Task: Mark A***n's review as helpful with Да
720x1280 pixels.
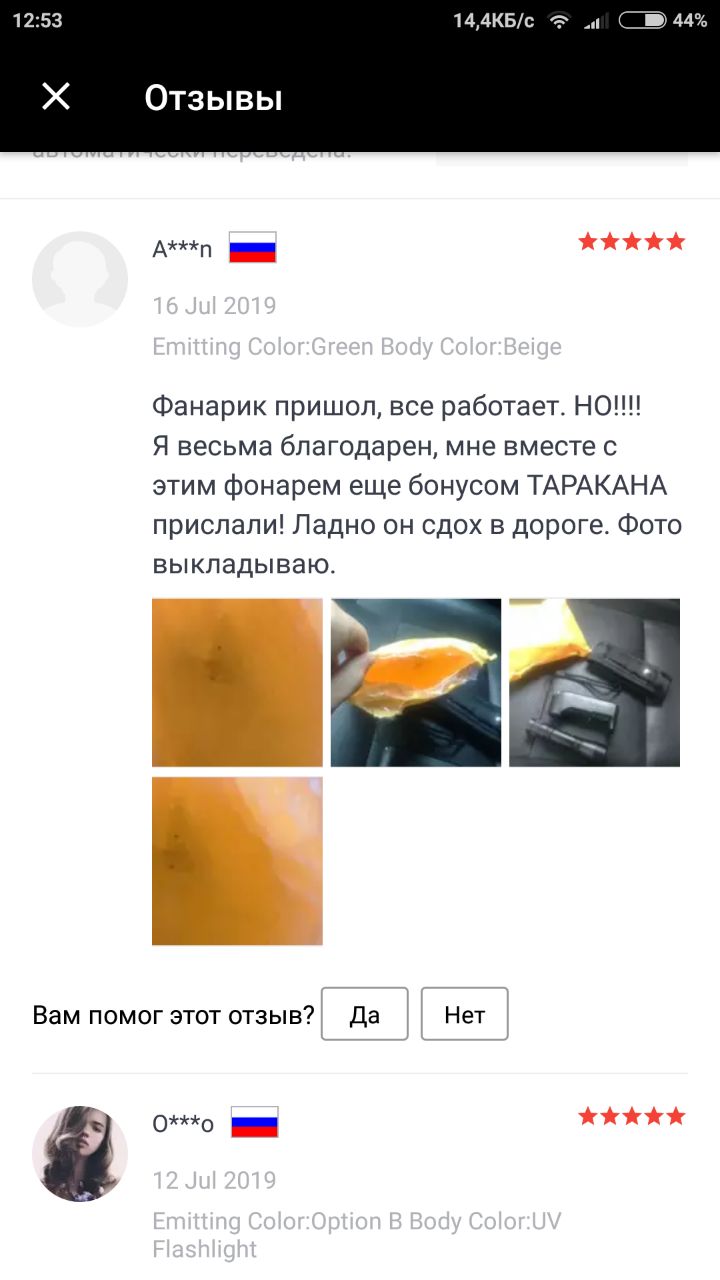Action: (x=364, y=1015)
